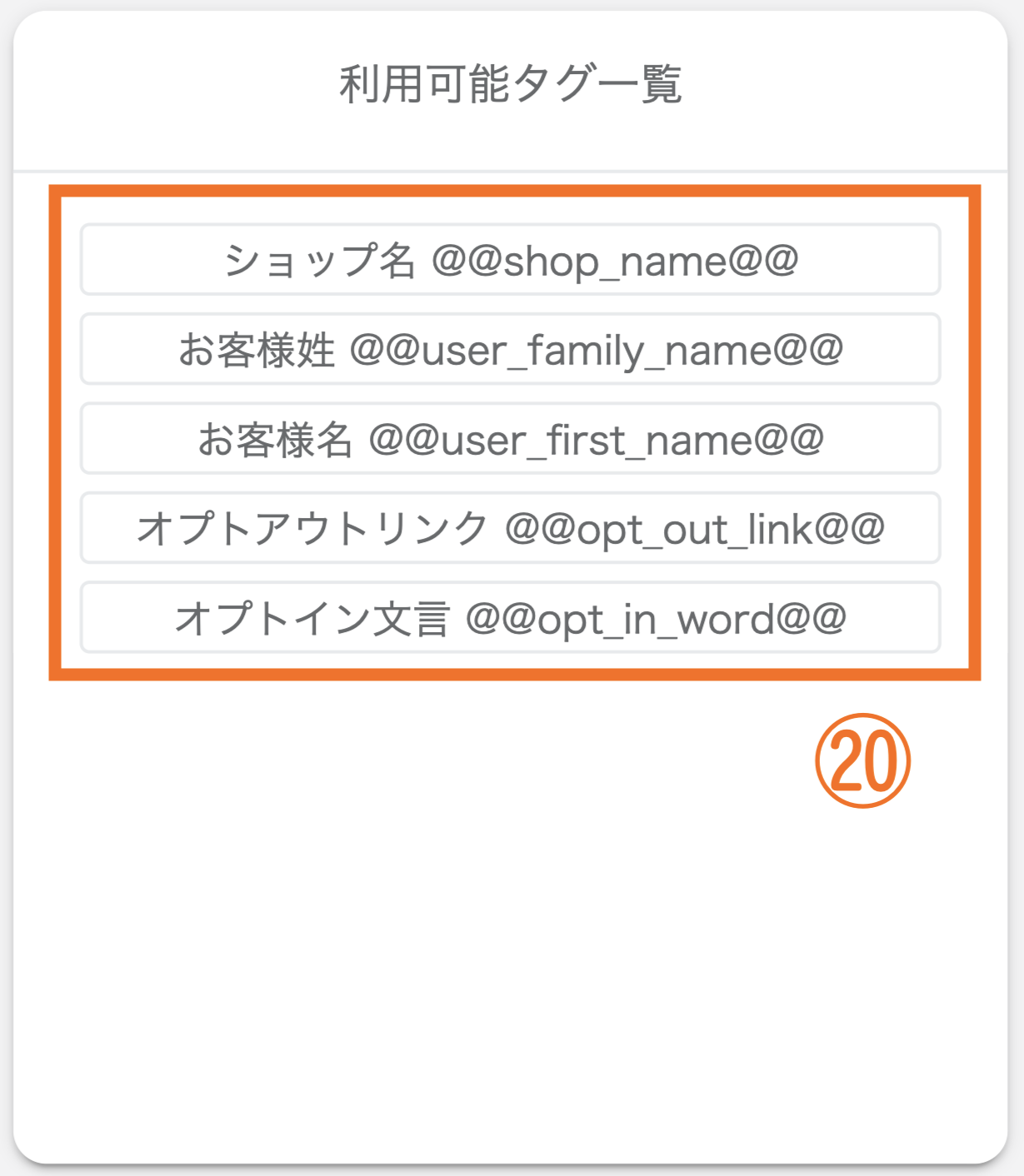The image size is (1024, 1176).
Task: Tap the オプトイン文言 @@opt_in_word@@ tag
Action: click(x=510, y=617)
